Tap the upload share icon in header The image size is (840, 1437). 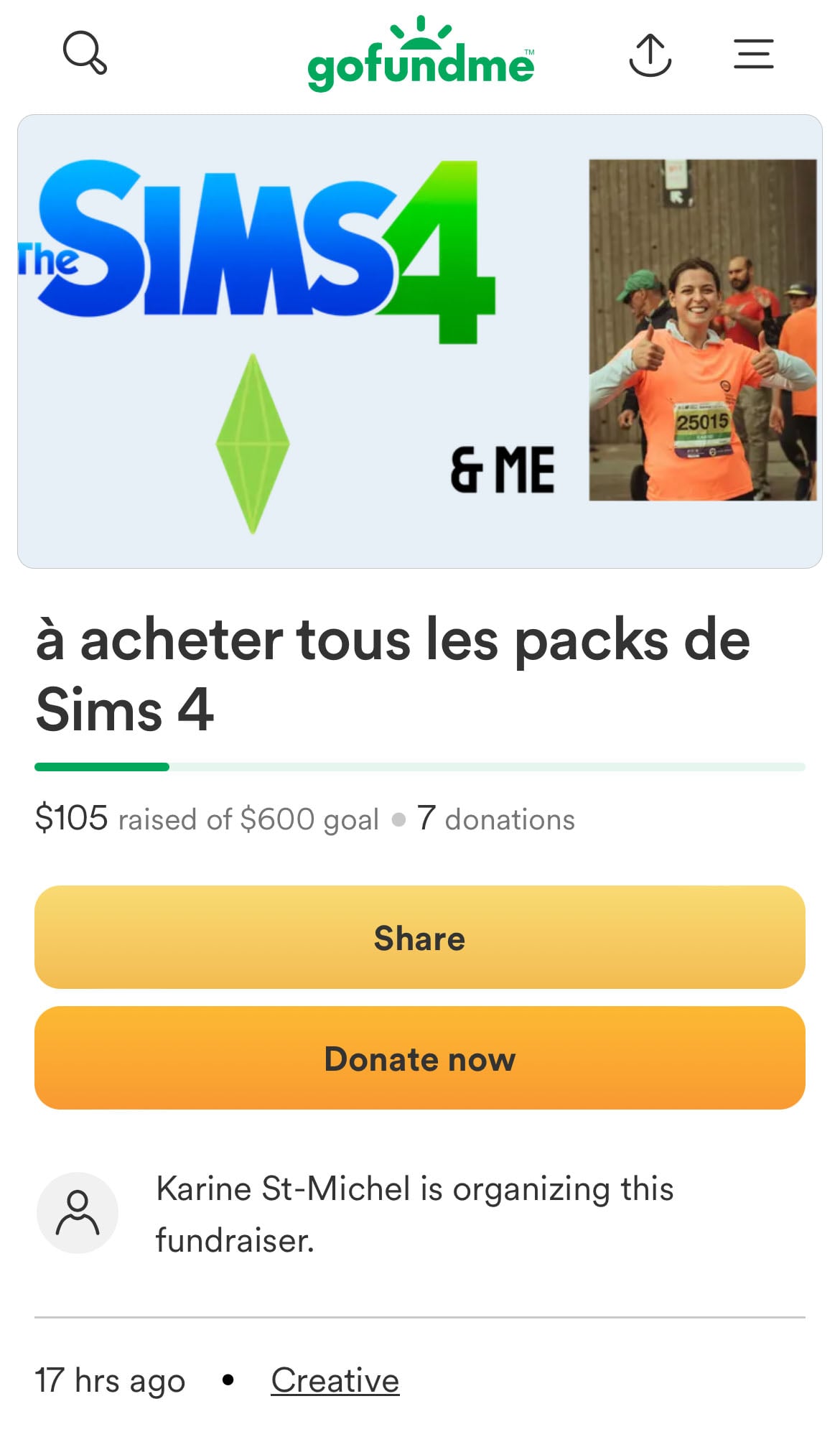(x=650, y=55)
